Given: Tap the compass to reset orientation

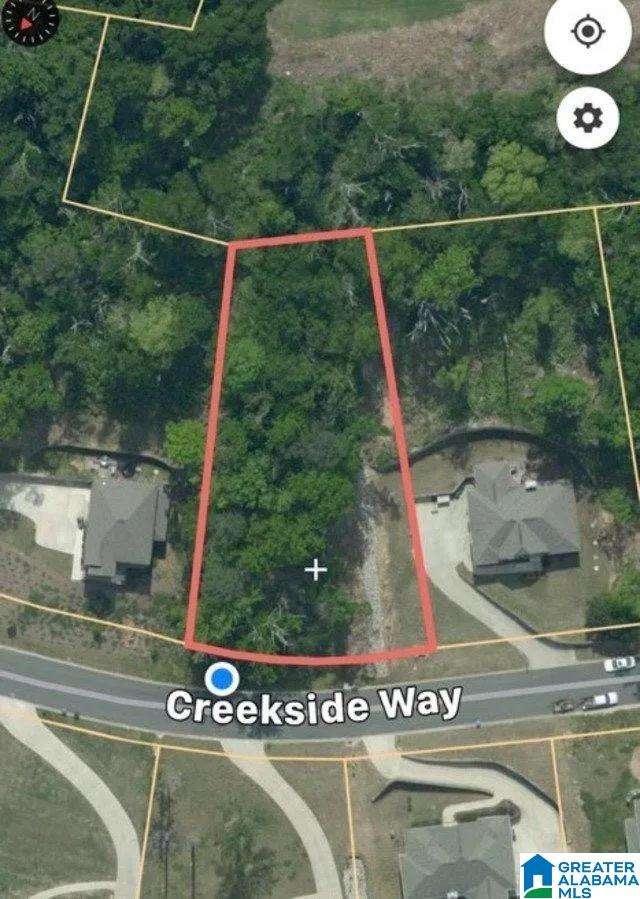Looking at the screenshot, I should tap(30, 18).
